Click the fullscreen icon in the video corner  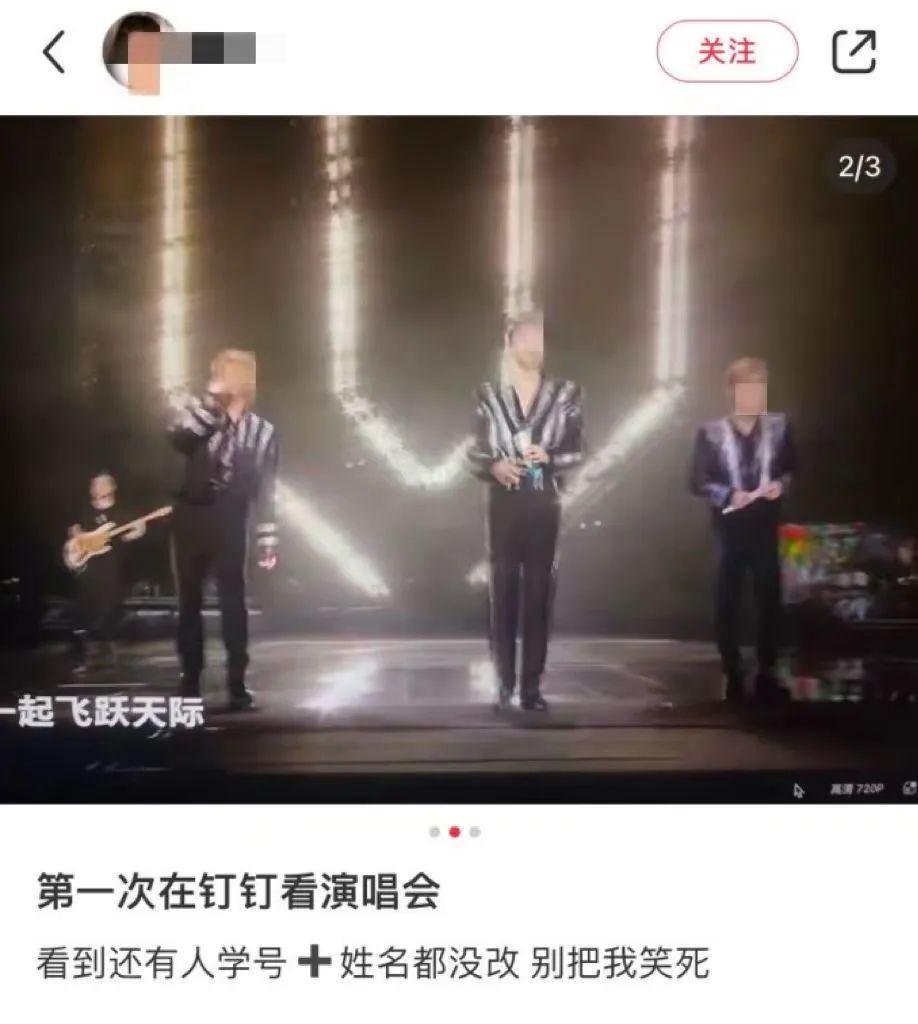911,789
